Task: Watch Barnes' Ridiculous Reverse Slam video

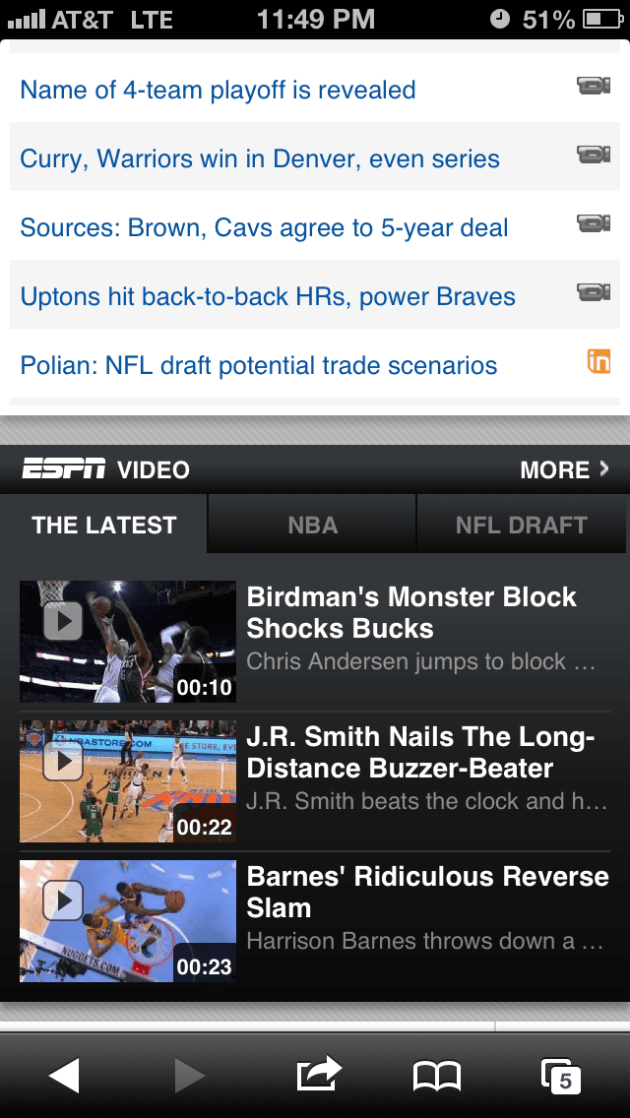Action: click(128, 921)
